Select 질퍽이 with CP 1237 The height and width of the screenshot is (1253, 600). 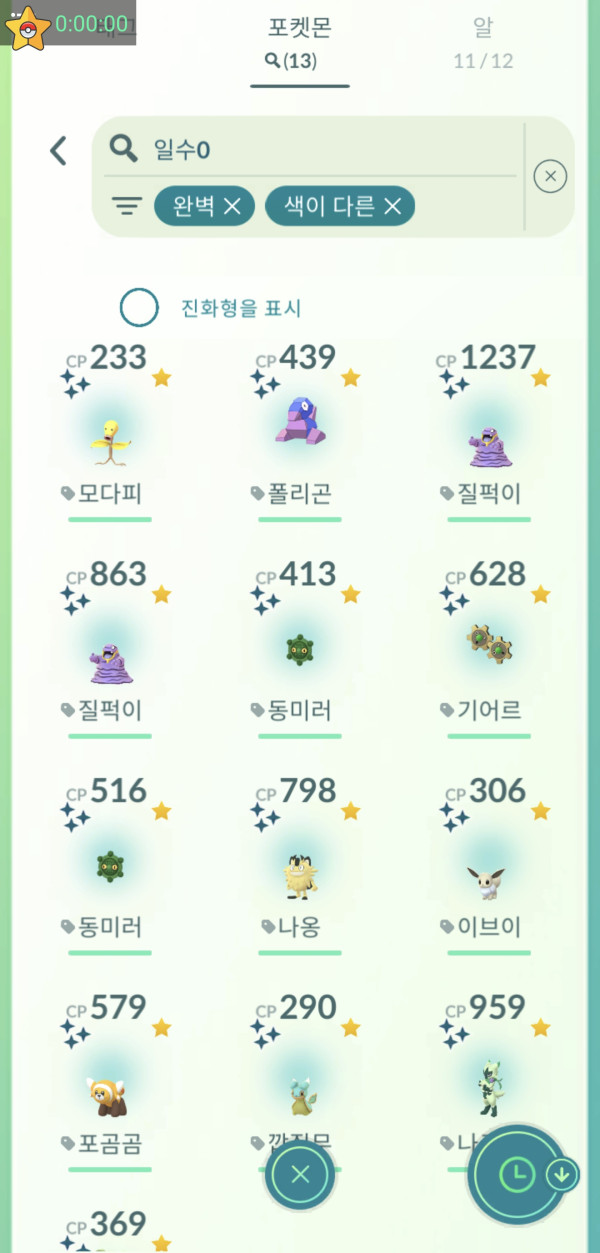pyautogui.click(x=489, y=440)
